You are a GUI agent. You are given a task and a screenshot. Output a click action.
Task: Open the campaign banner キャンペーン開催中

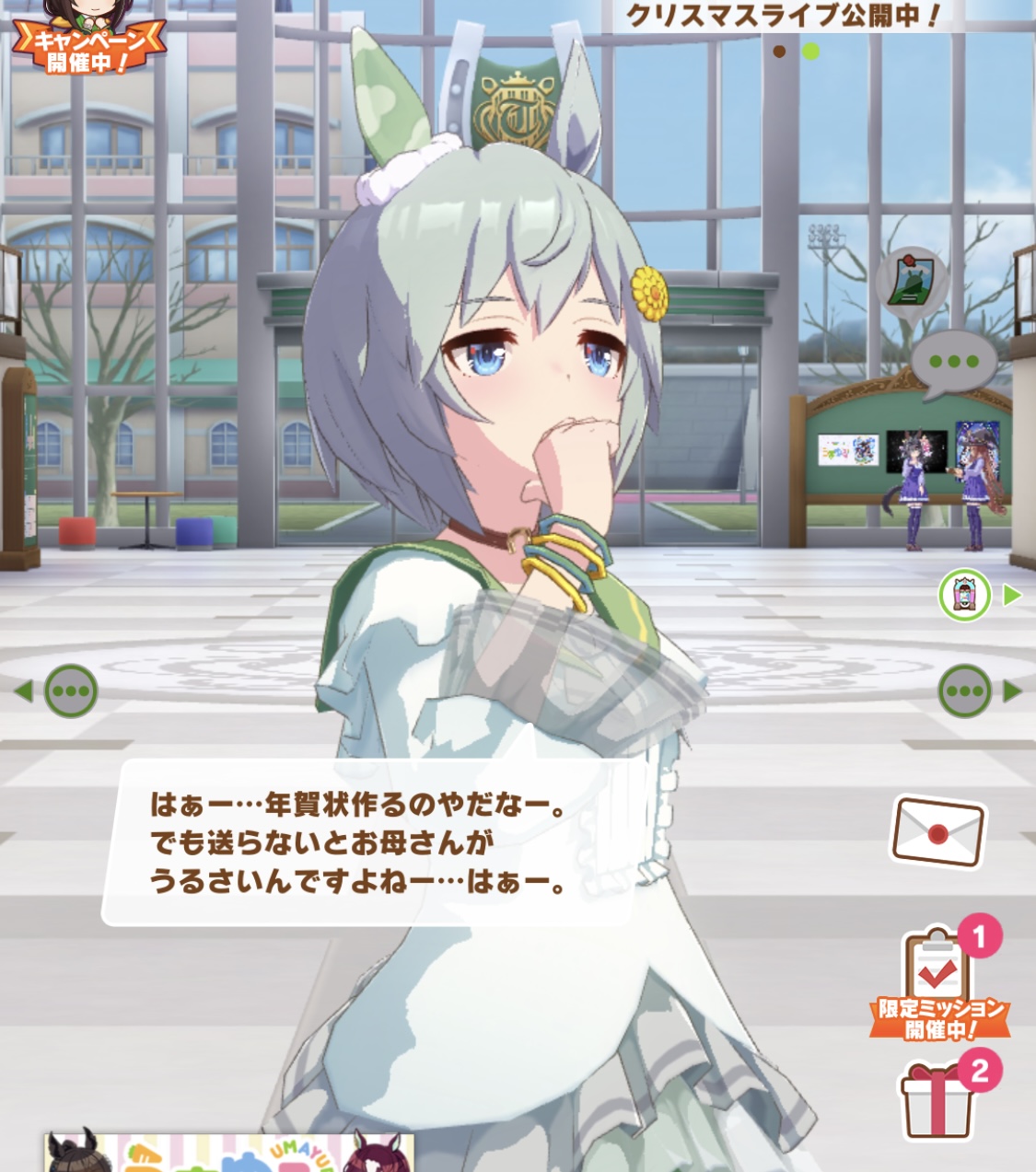(87, 41)
